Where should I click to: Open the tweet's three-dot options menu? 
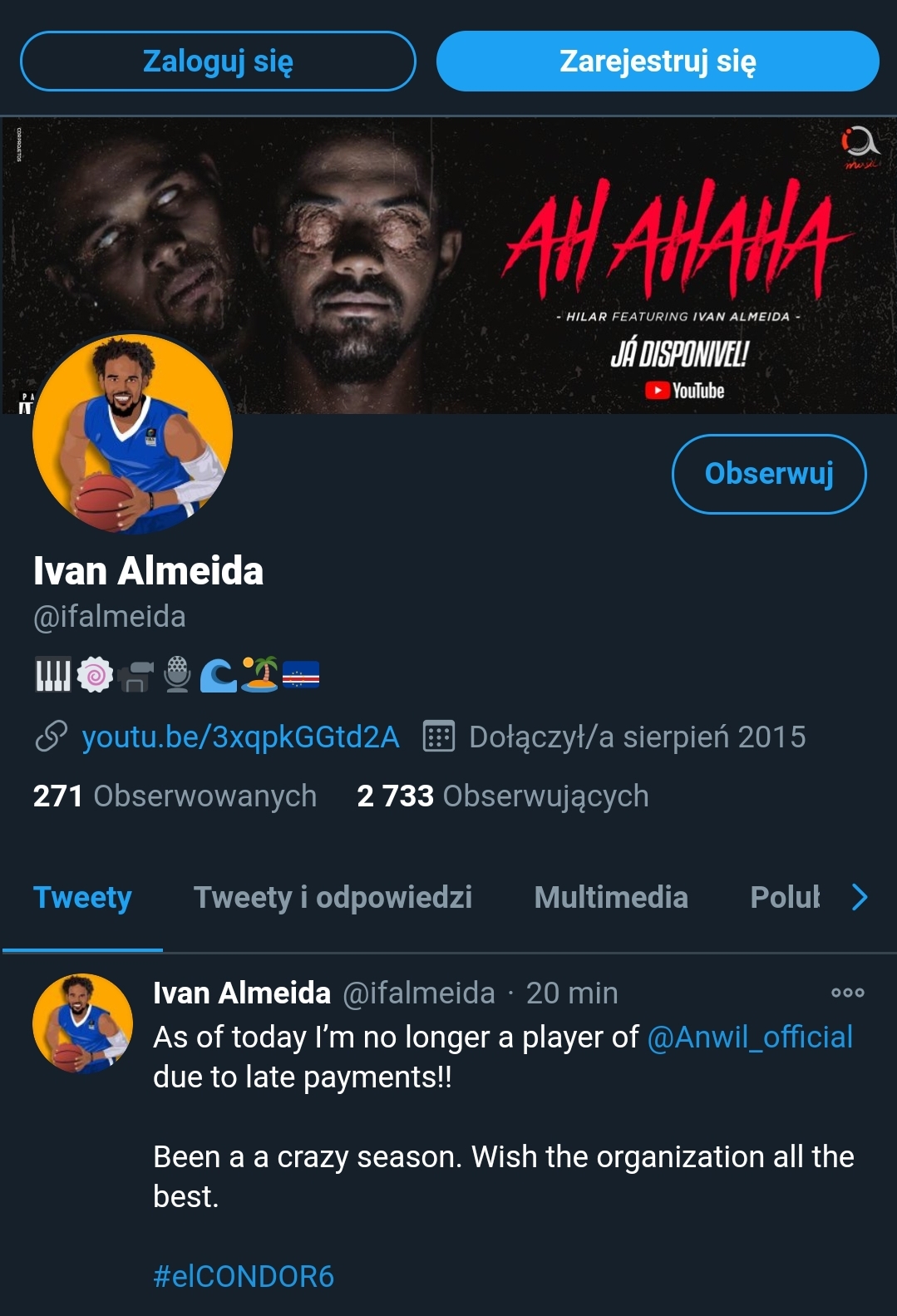click(848, 993)
